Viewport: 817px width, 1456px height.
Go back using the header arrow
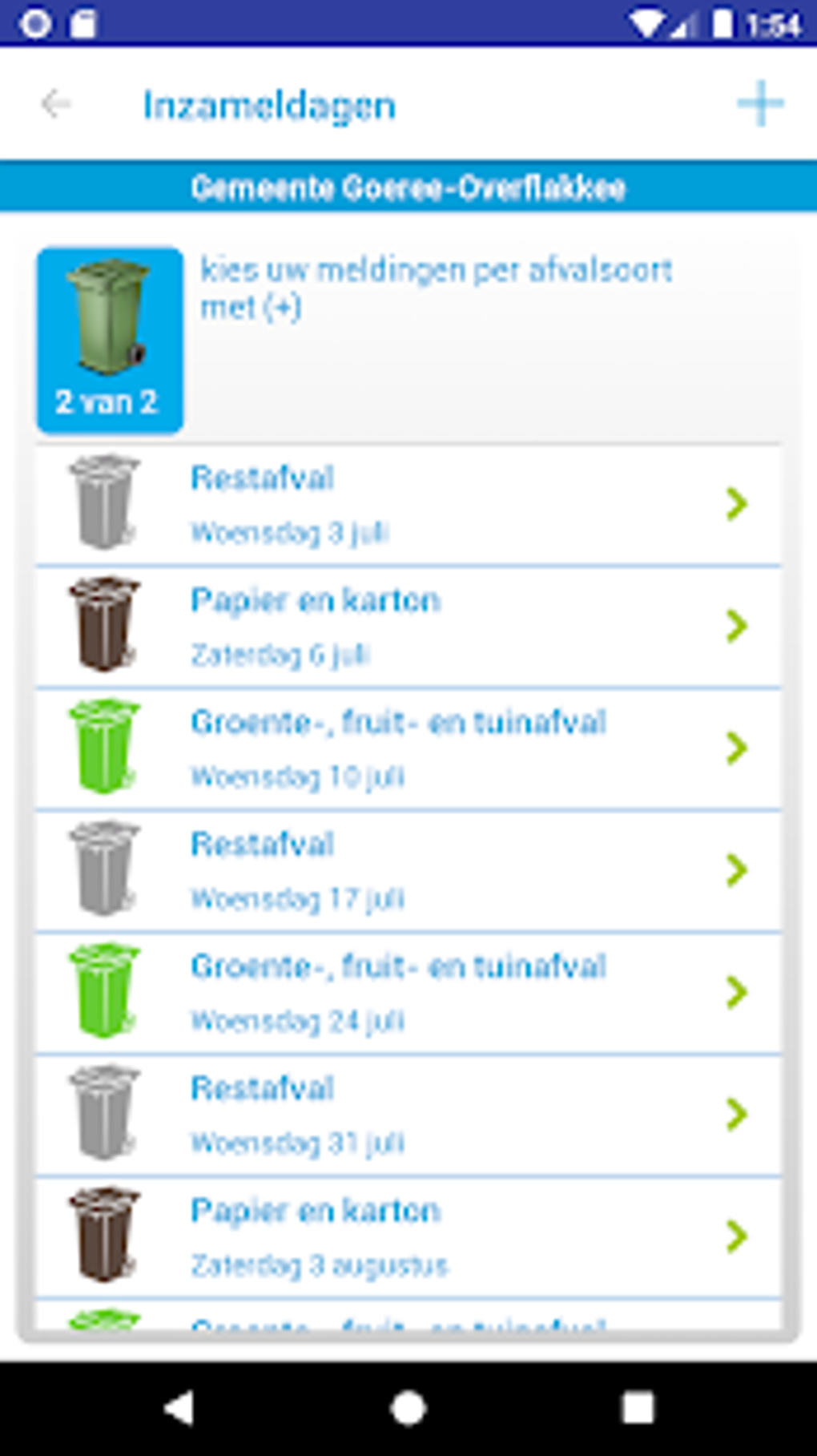point(56,104)
